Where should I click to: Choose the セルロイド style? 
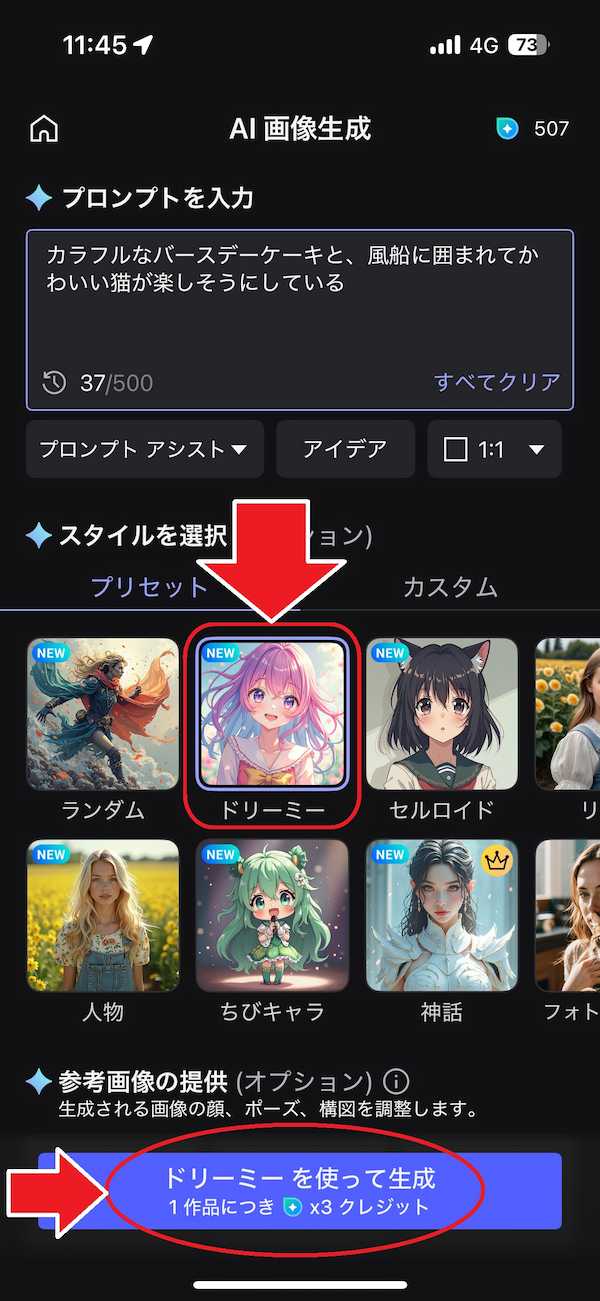[x=441, y=715]
